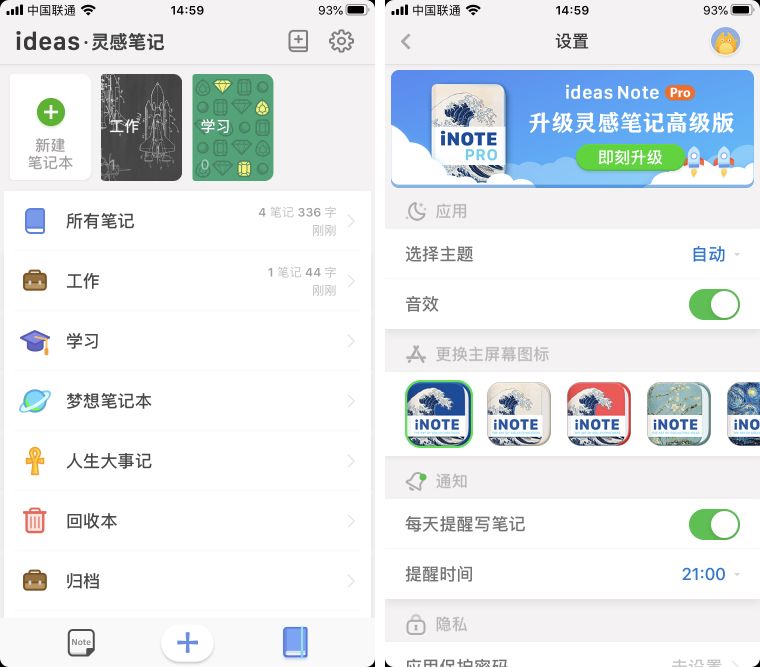Viewport: 760px width, 667px height.
Task: Open the 梦想笔记本 row
Action: [x=187, y=401]
